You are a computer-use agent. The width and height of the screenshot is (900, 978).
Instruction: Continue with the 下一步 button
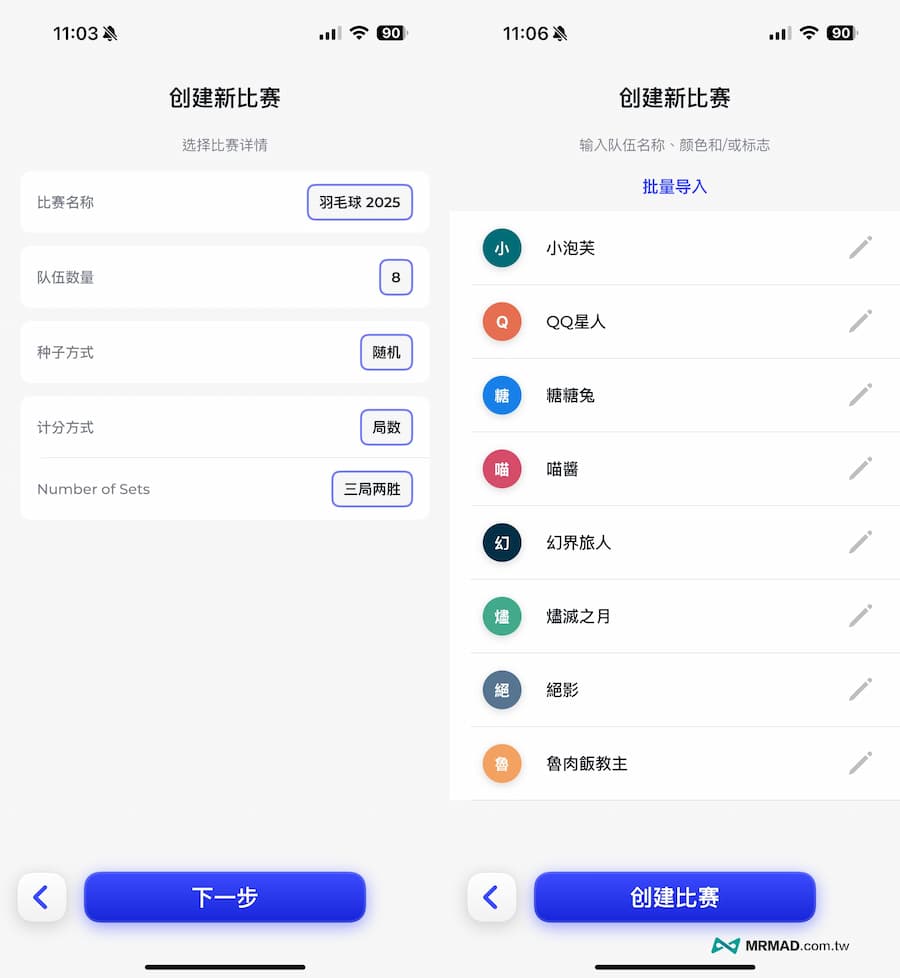(225, 897)
